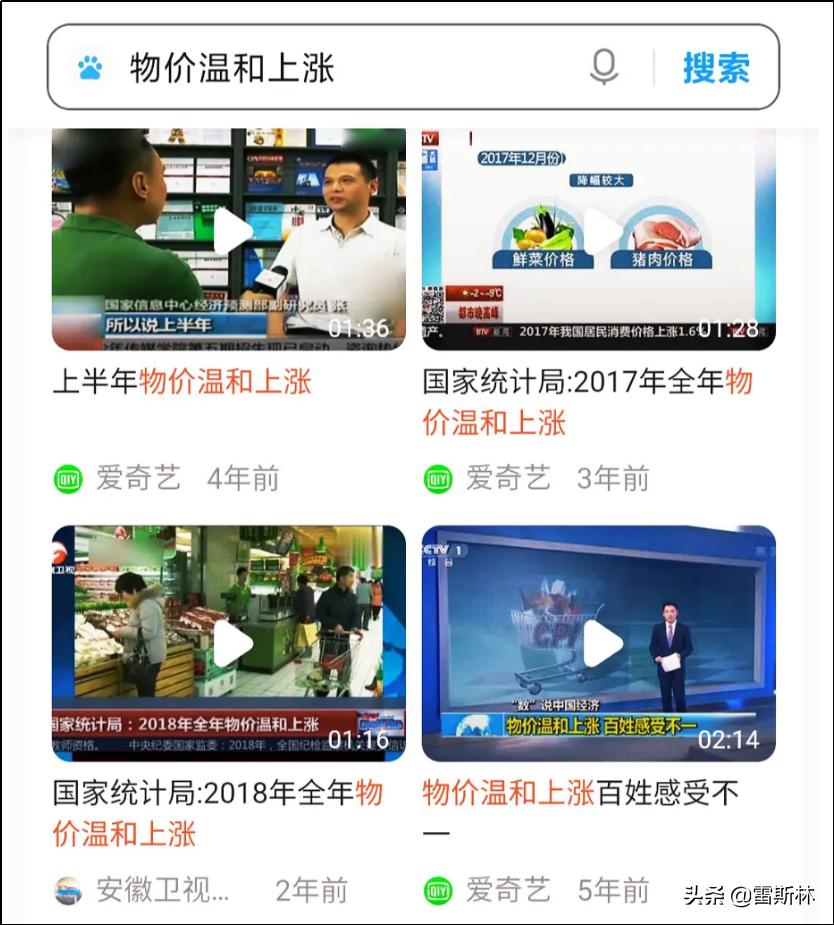Viewport: 834px width, 925px height.
Task: Select the 安徽卫视 channel icon
Action: click(x=70, y=888)
